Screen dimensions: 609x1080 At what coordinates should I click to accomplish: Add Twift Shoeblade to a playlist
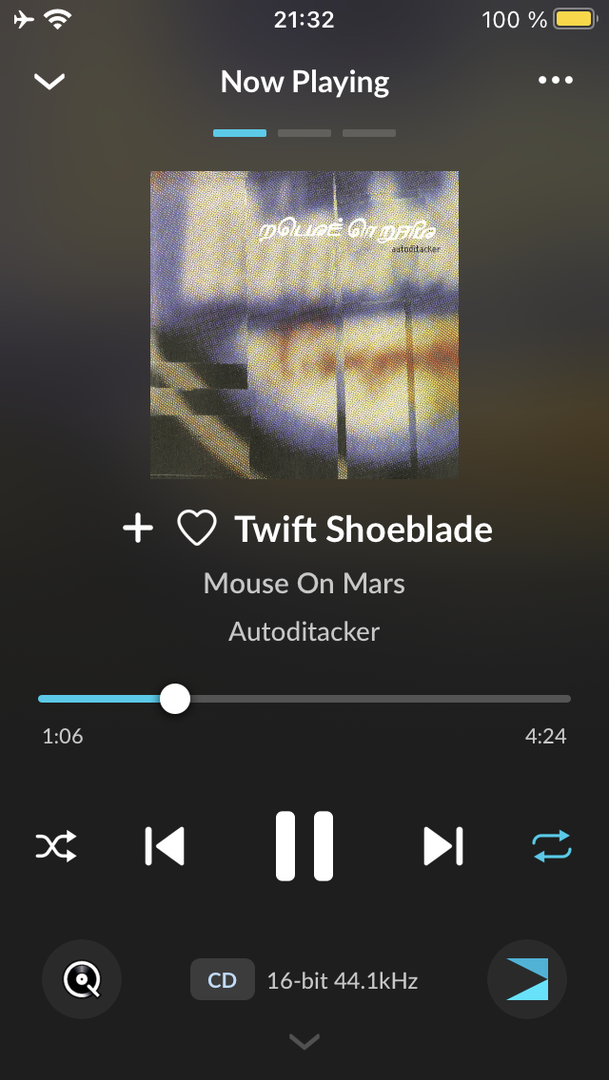(138, 528)
